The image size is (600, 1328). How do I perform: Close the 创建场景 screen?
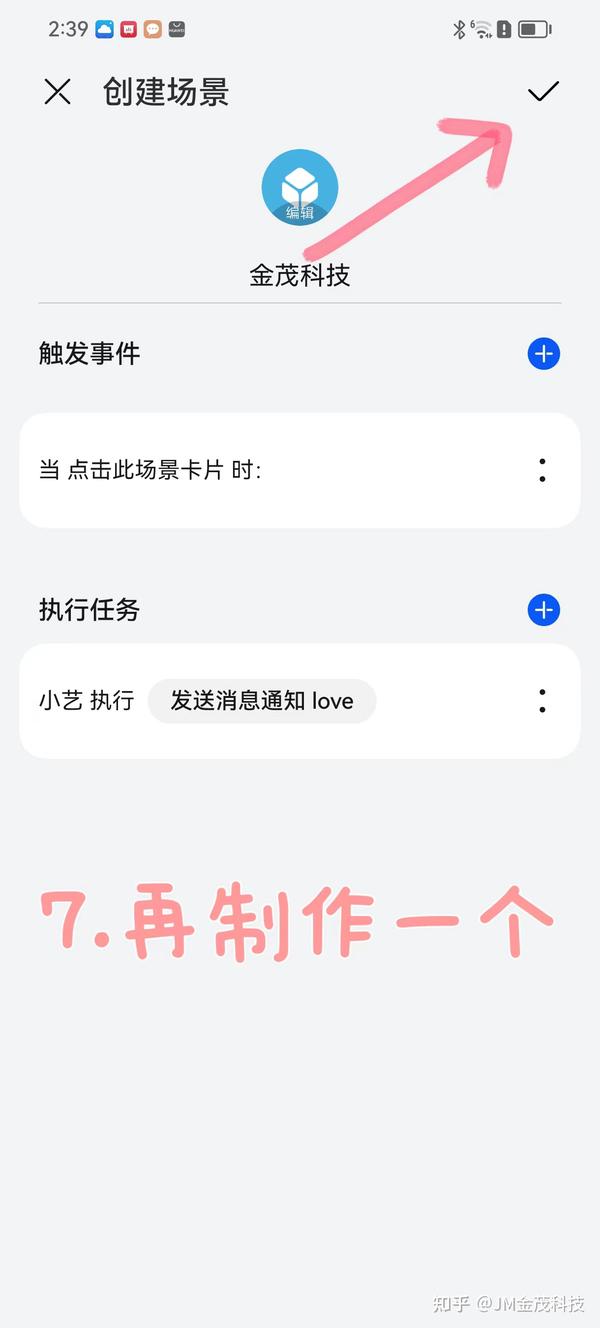(x=58, y=92)
